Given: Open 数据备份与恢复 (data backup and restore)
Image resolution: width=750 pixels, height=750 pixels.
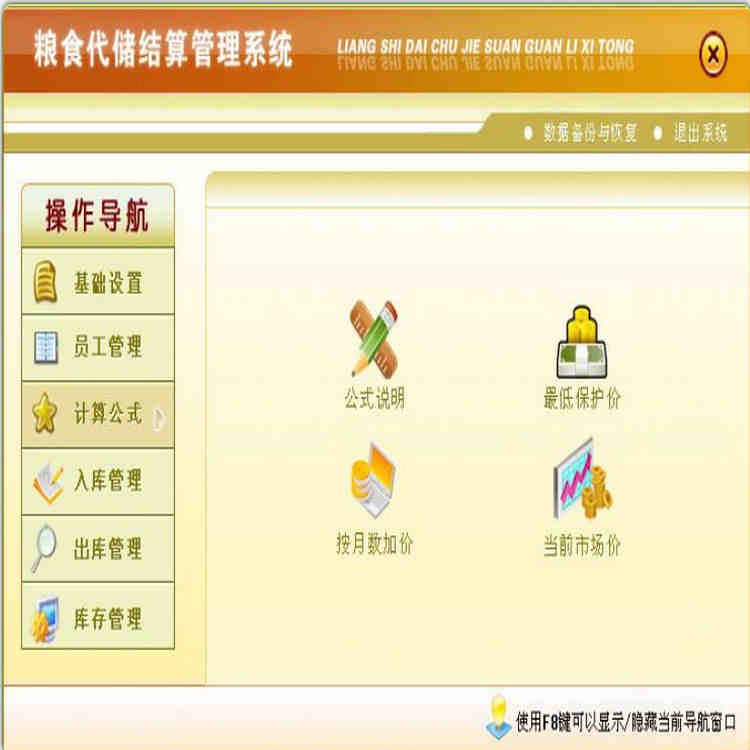Looking at the screenshot, I should pyautogui.click(x=589, y=133).
